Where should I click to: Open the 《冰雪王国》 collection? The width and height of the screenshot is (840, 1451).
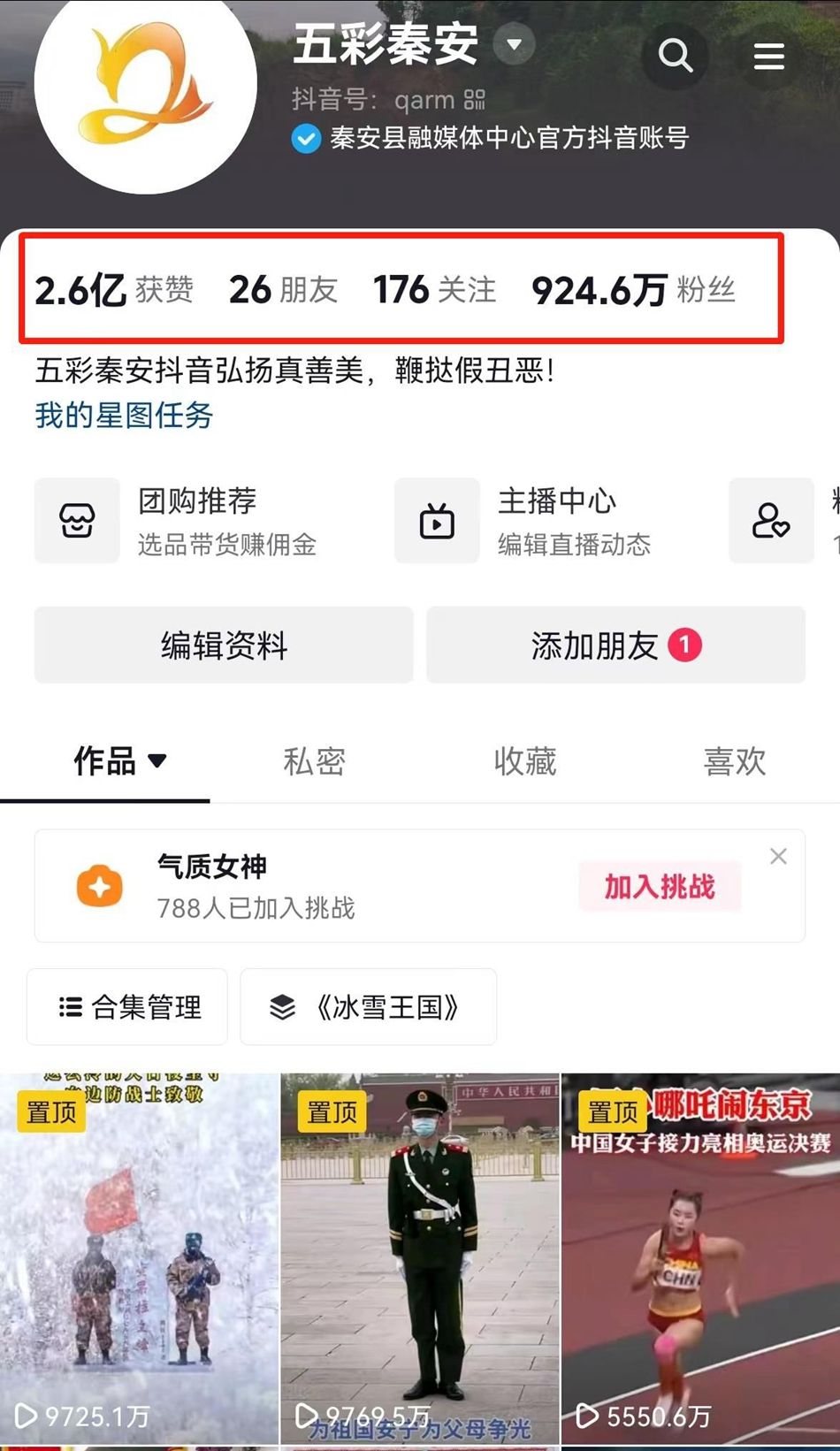(x=368, y=1007)
